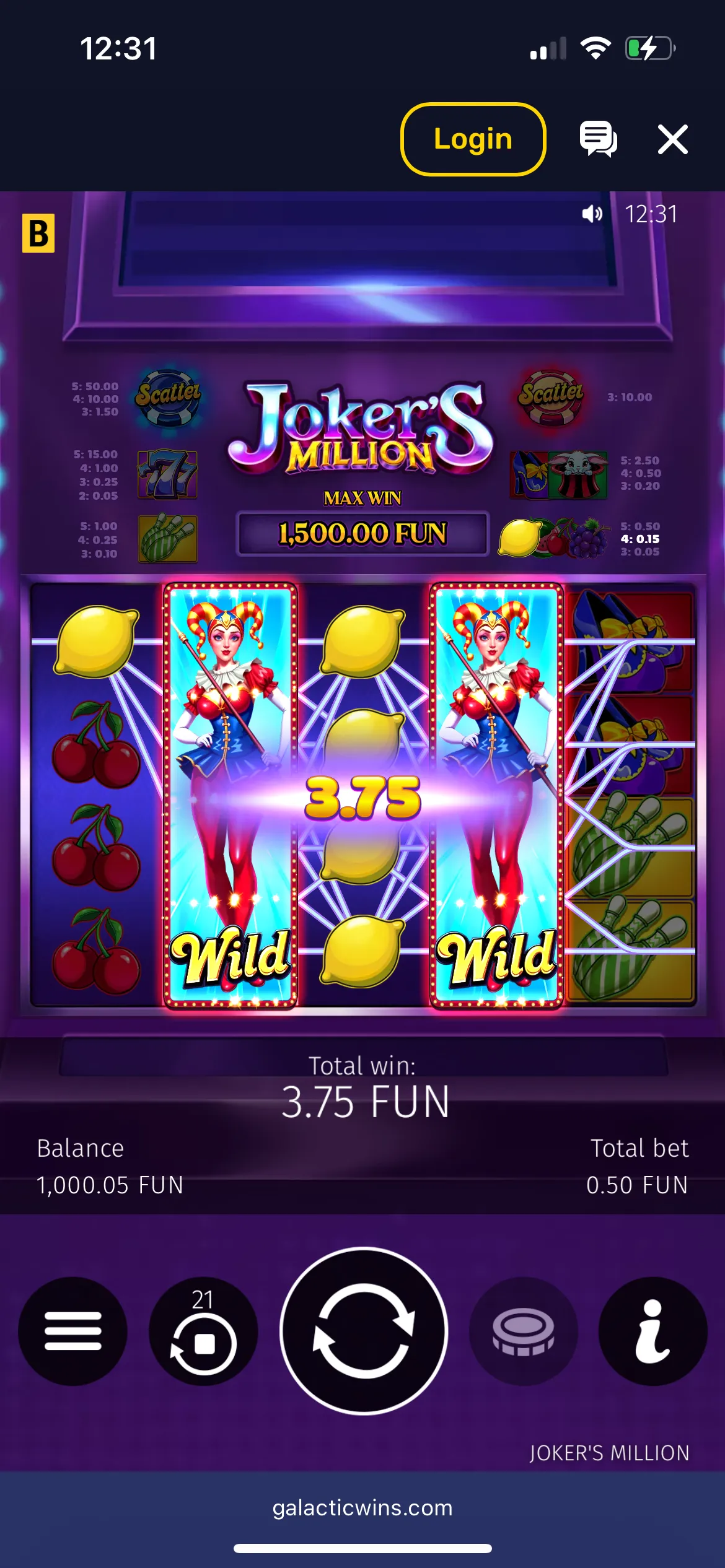
Task: Spin the reels
Action: pyautogui.click(x=364, y=1331)
